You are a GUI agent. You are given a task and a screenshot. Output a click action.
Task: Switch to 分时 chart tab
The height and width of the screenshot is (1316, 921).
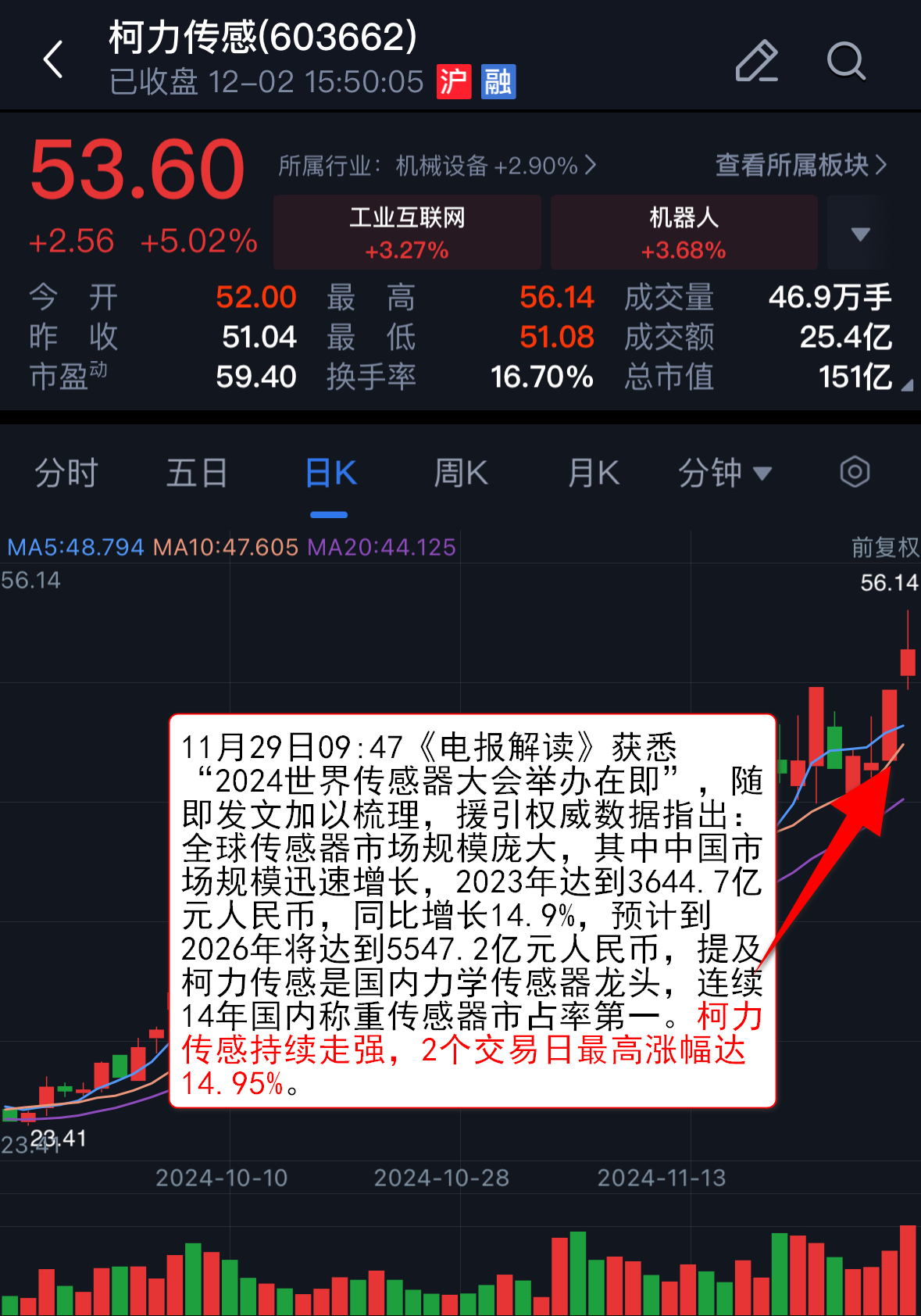point(66,474)
